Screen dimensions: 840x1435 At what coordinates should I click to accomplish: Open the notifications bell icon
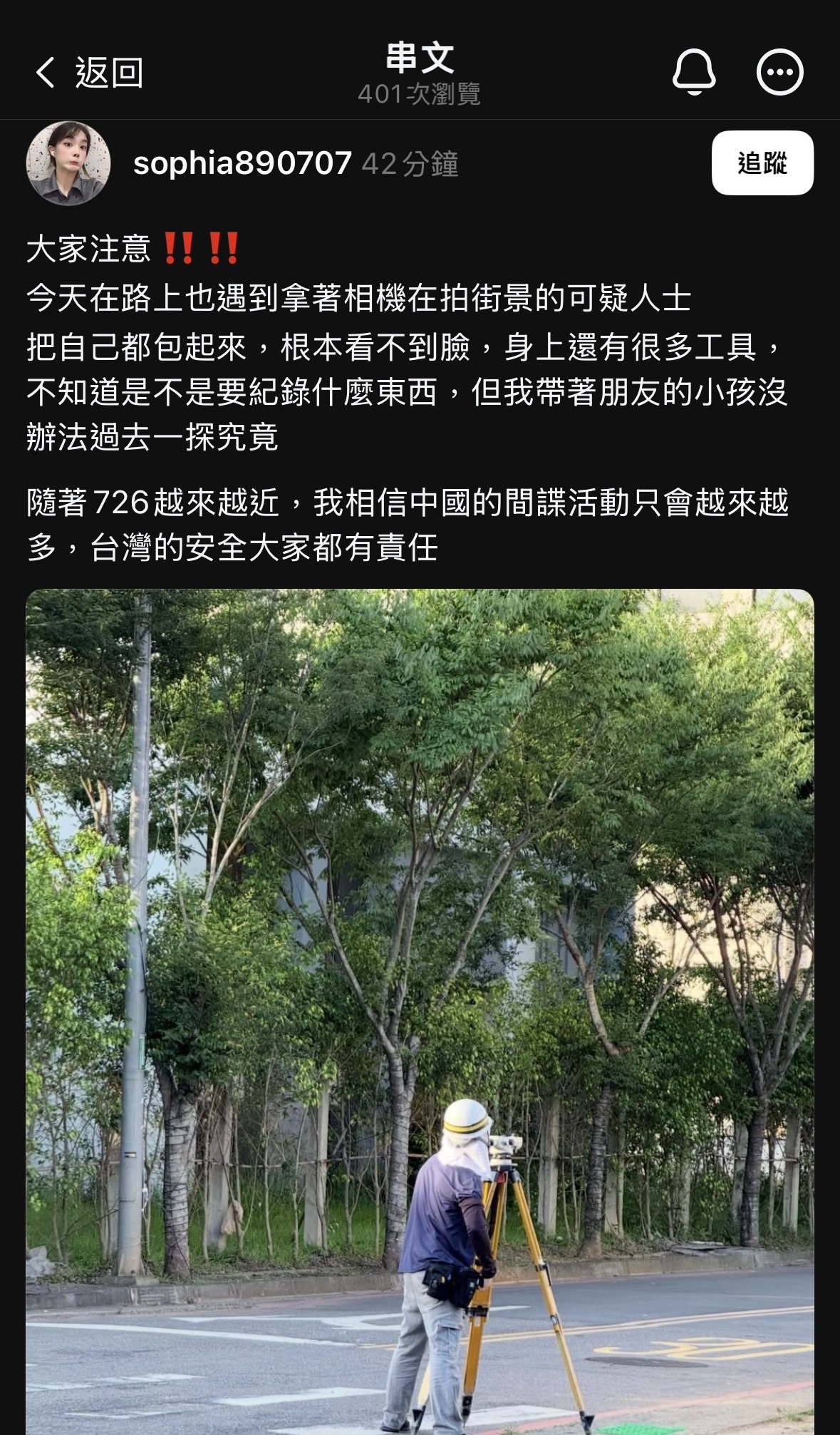tap(693, 72)
